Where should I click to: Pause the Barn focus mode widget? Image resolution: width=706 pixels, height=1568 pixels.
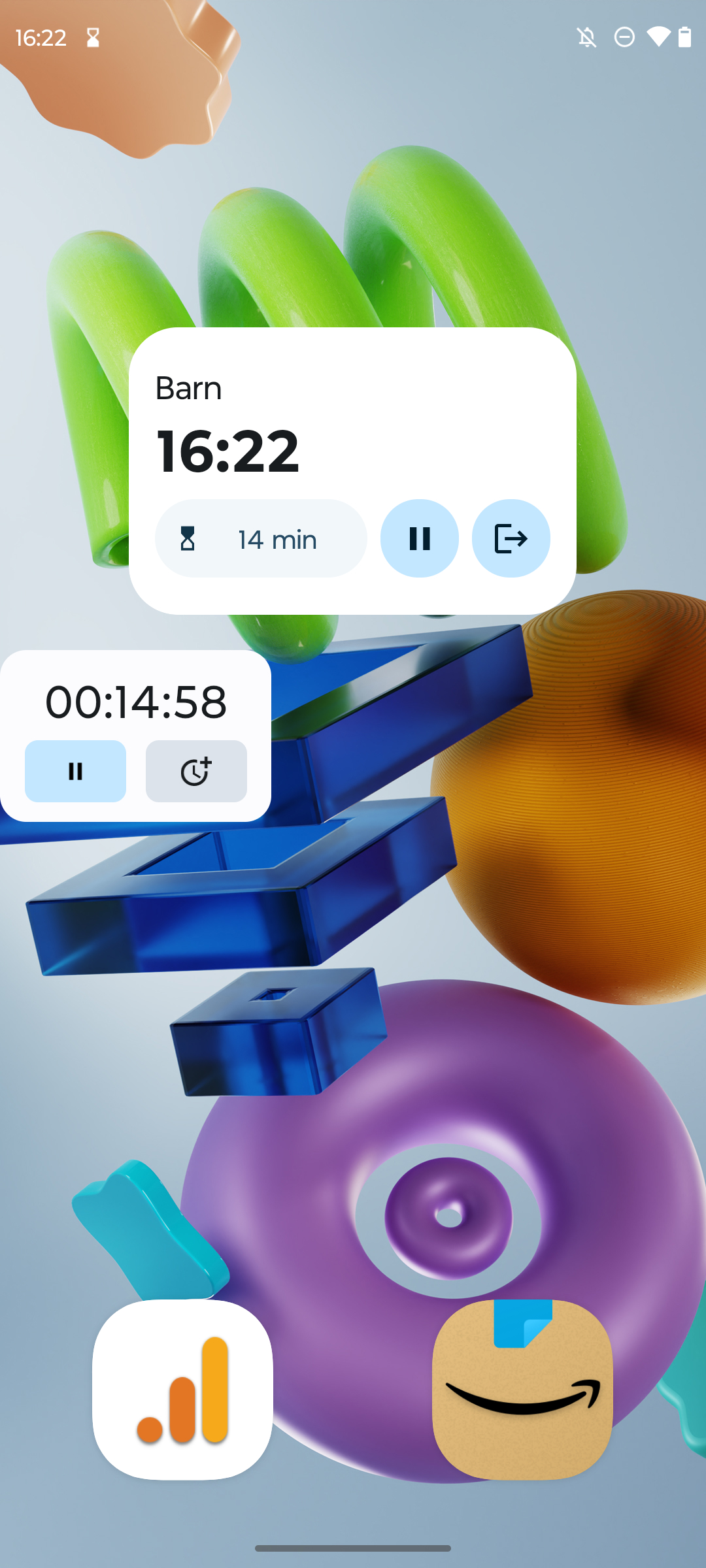[419, 538]
